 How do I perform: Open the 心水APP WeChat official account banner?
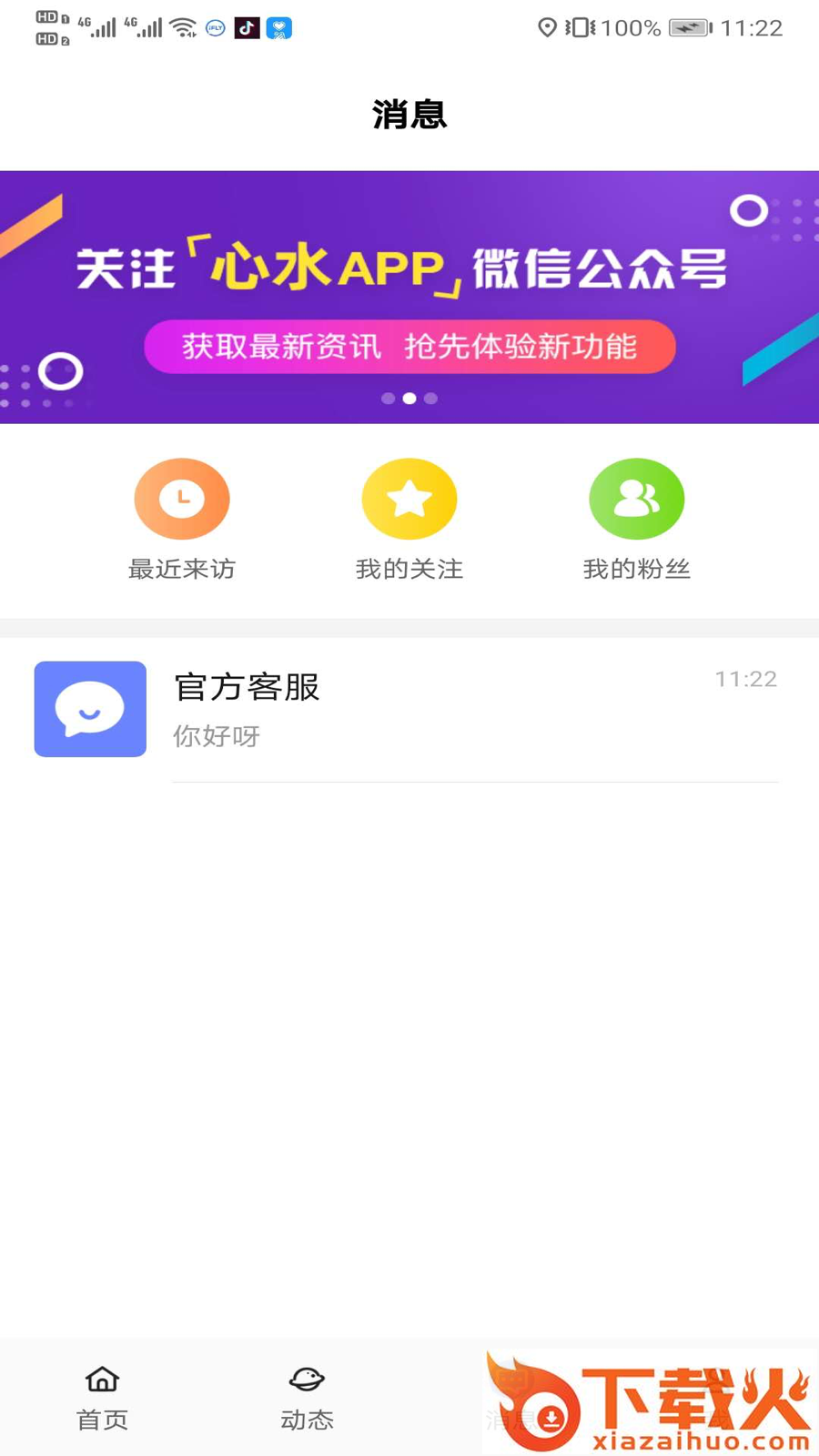point(409,297)
